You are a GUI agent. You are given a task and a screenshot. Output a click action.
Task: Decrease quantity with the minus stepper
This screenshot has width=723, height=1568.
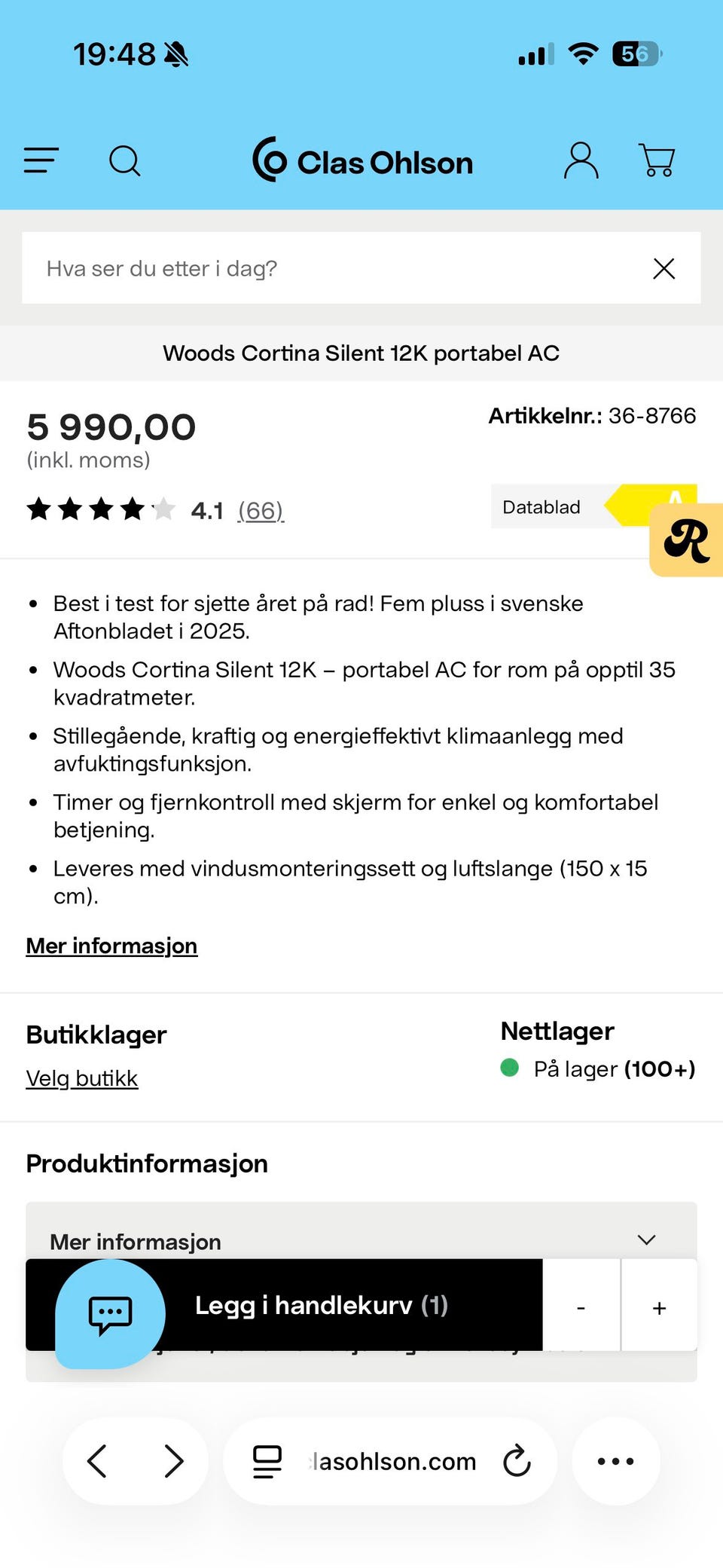point(581,1306)
